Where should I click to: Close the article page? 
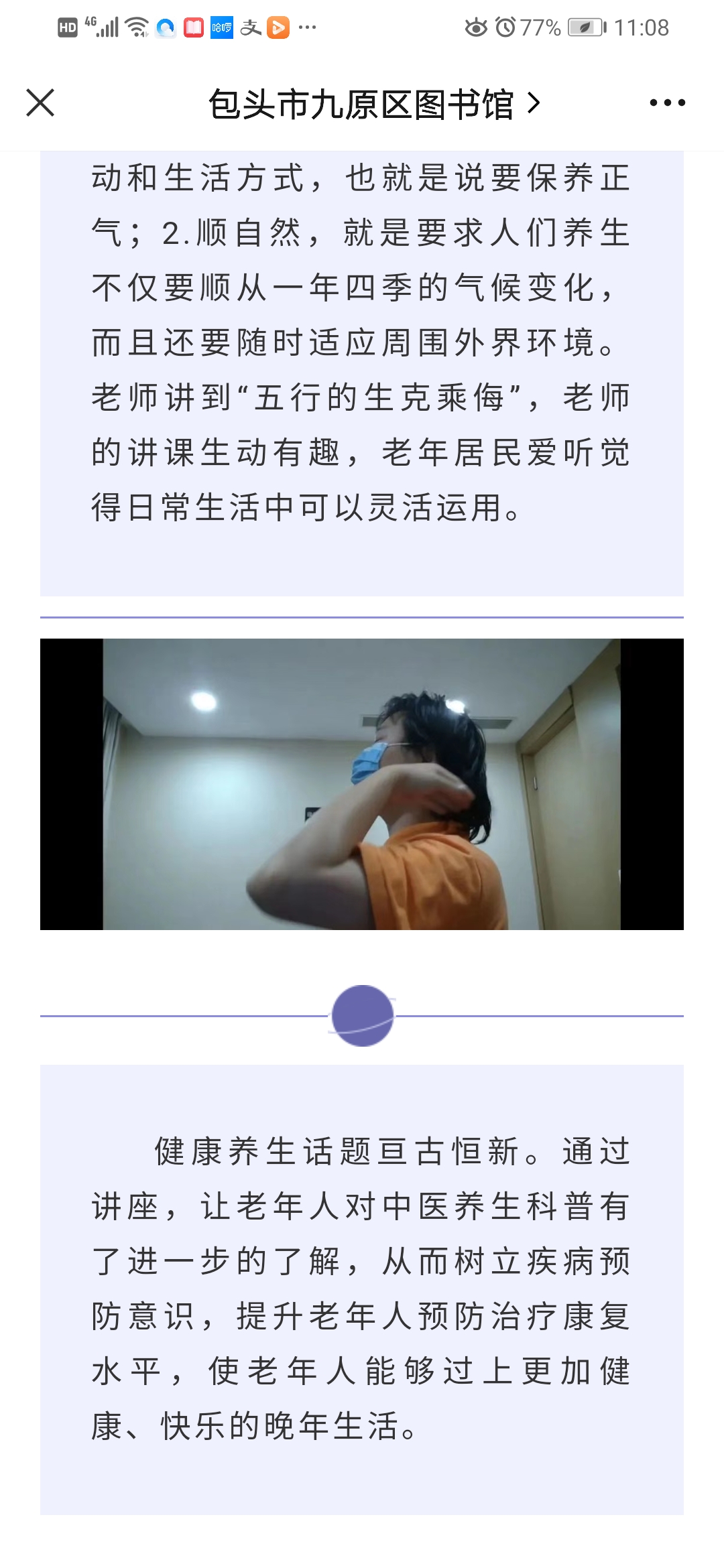coord(40,103)
